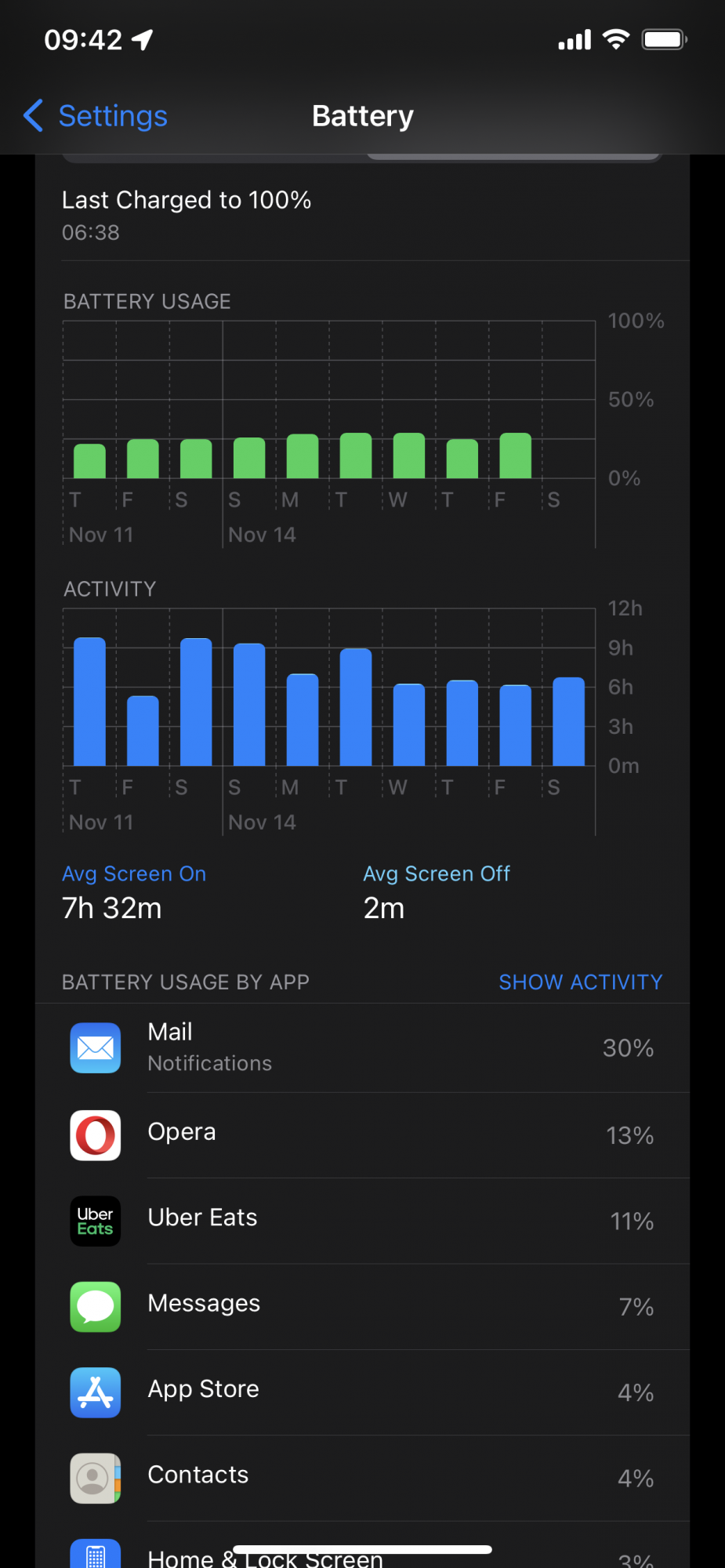
Task: Go back to Settings
Action: point(96,116)
